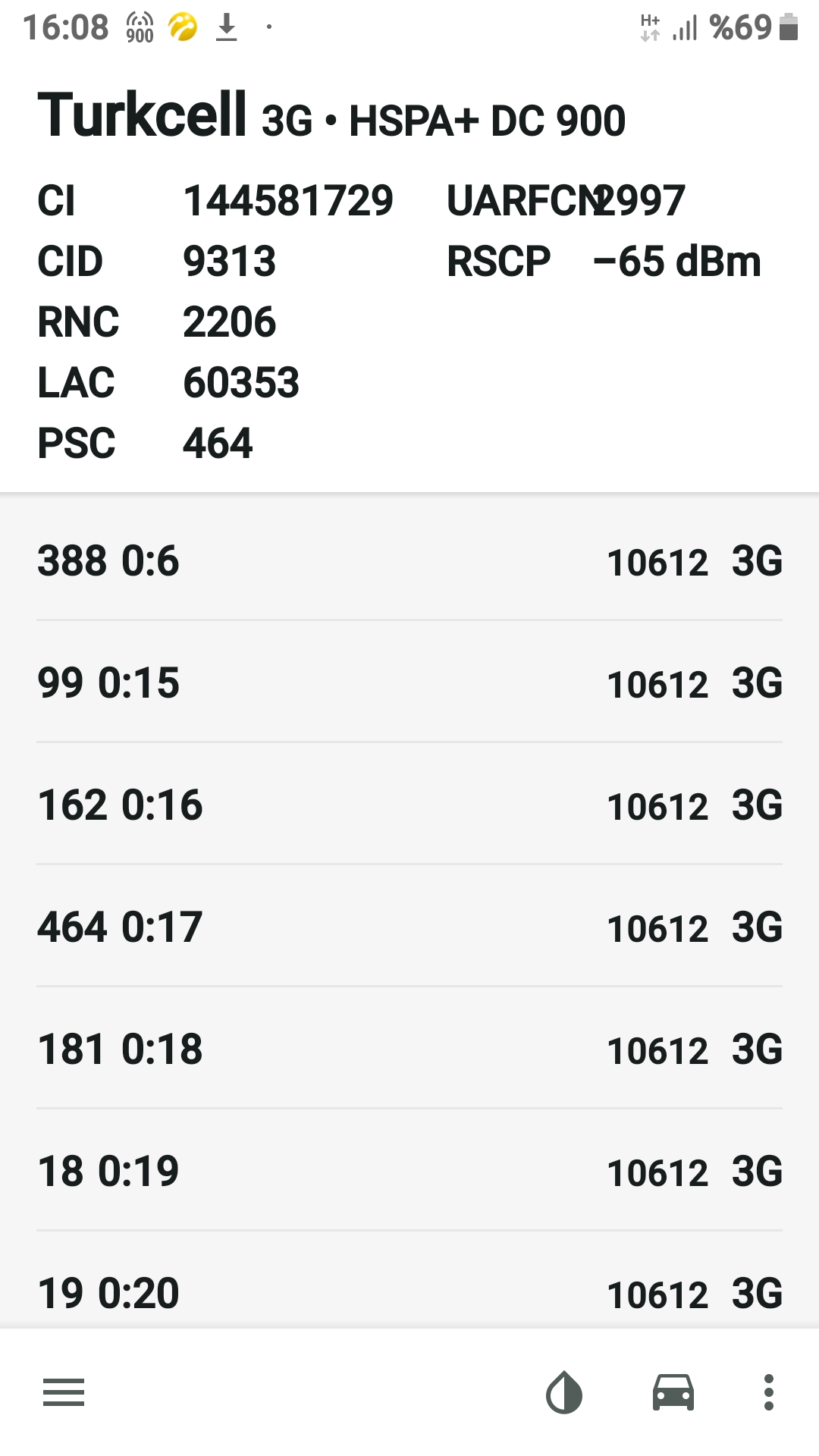819x1456 pixels.
Task: Enable drive mode car icon
Action: point(673,1392)
